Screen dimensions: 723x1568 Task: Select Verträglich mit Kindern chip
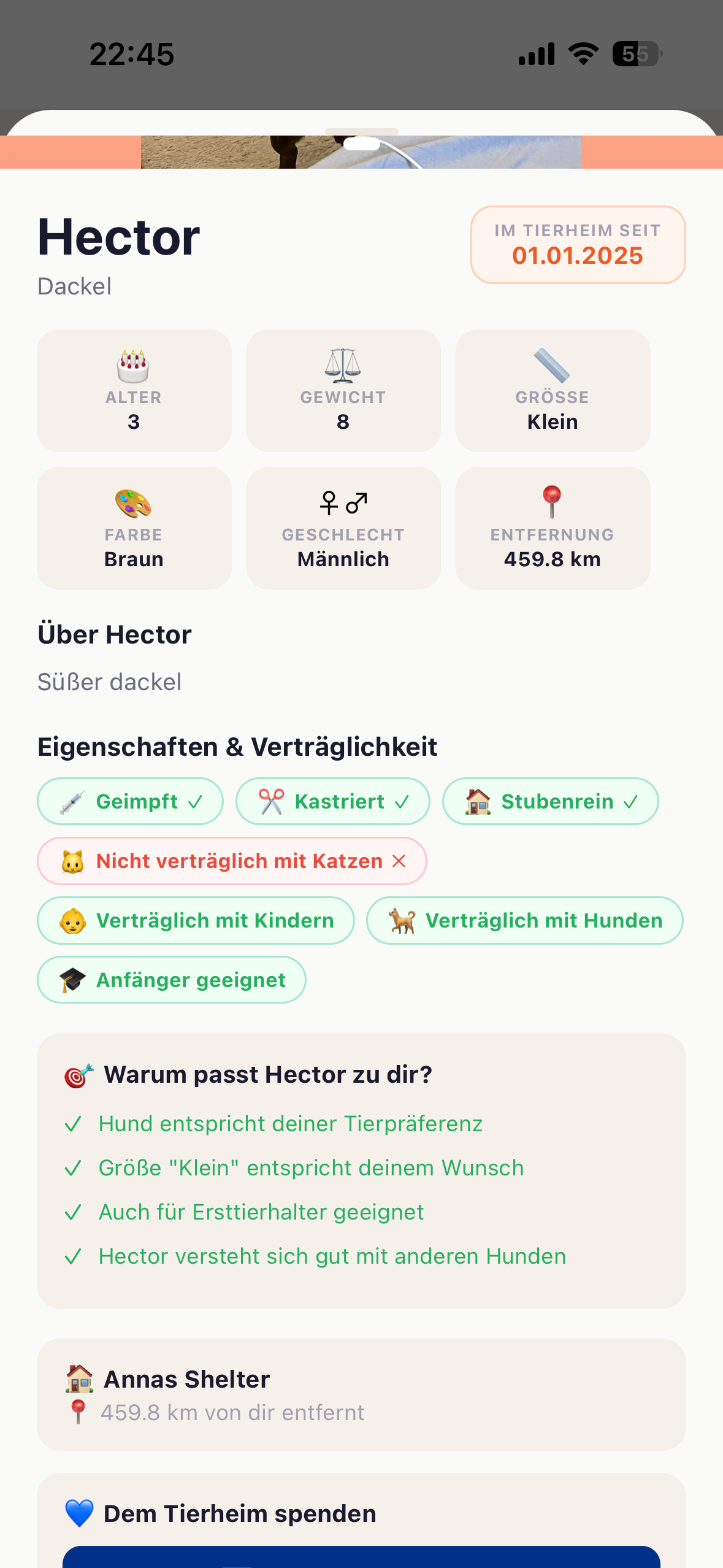pos(195,920)
